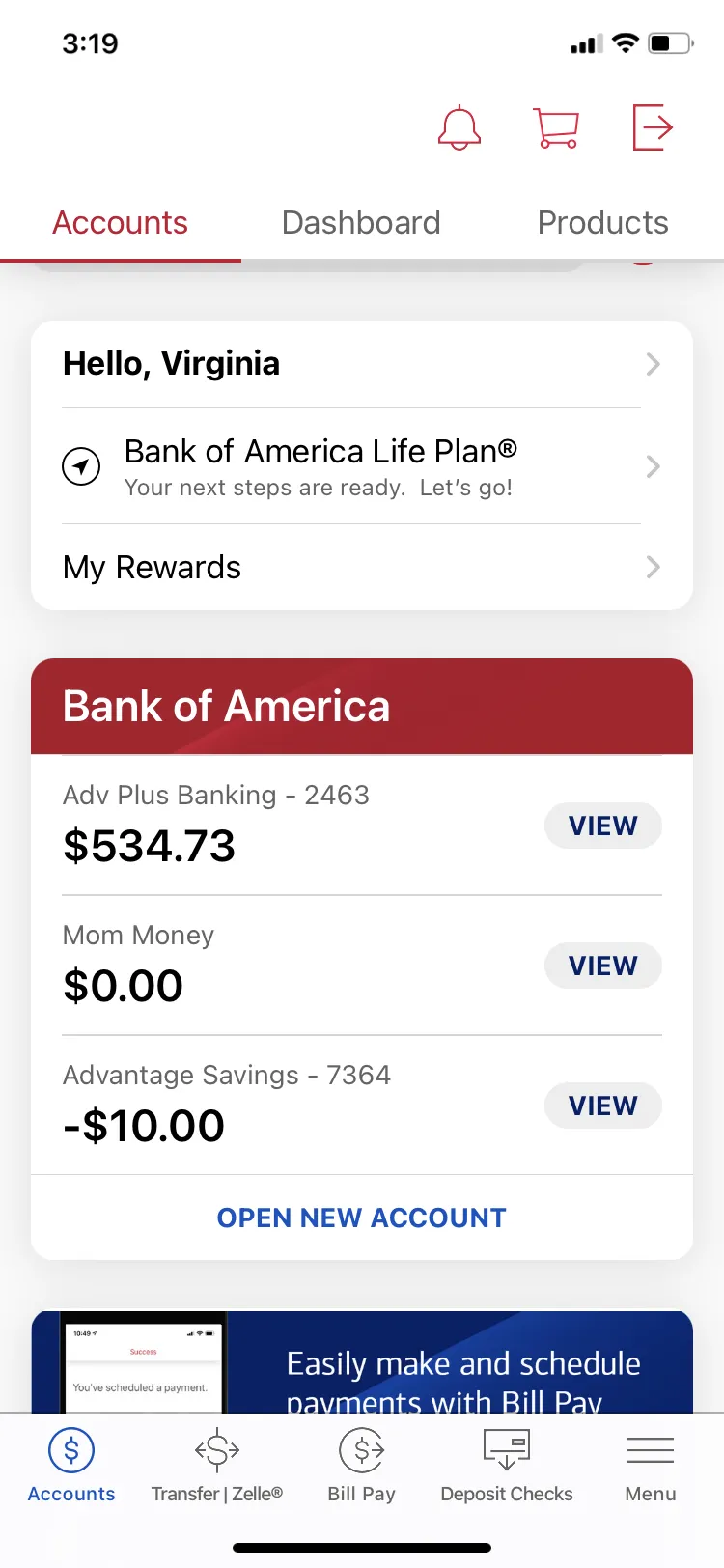Screen dimensions: 724x1568
Task: Open the shopping cart icon
Action: coord(555,127)
